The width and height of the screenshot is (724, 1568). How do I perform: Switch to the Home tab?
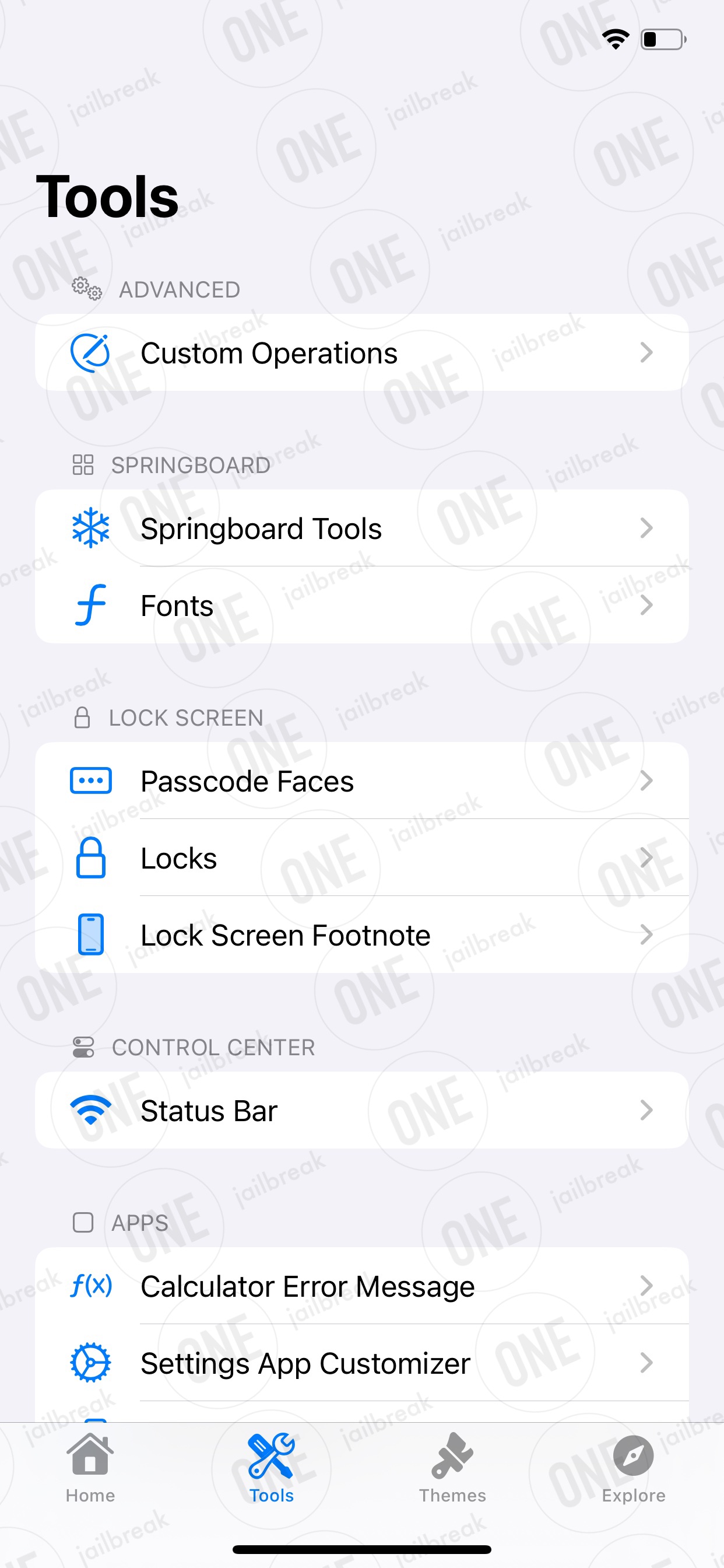point(90,1468)
